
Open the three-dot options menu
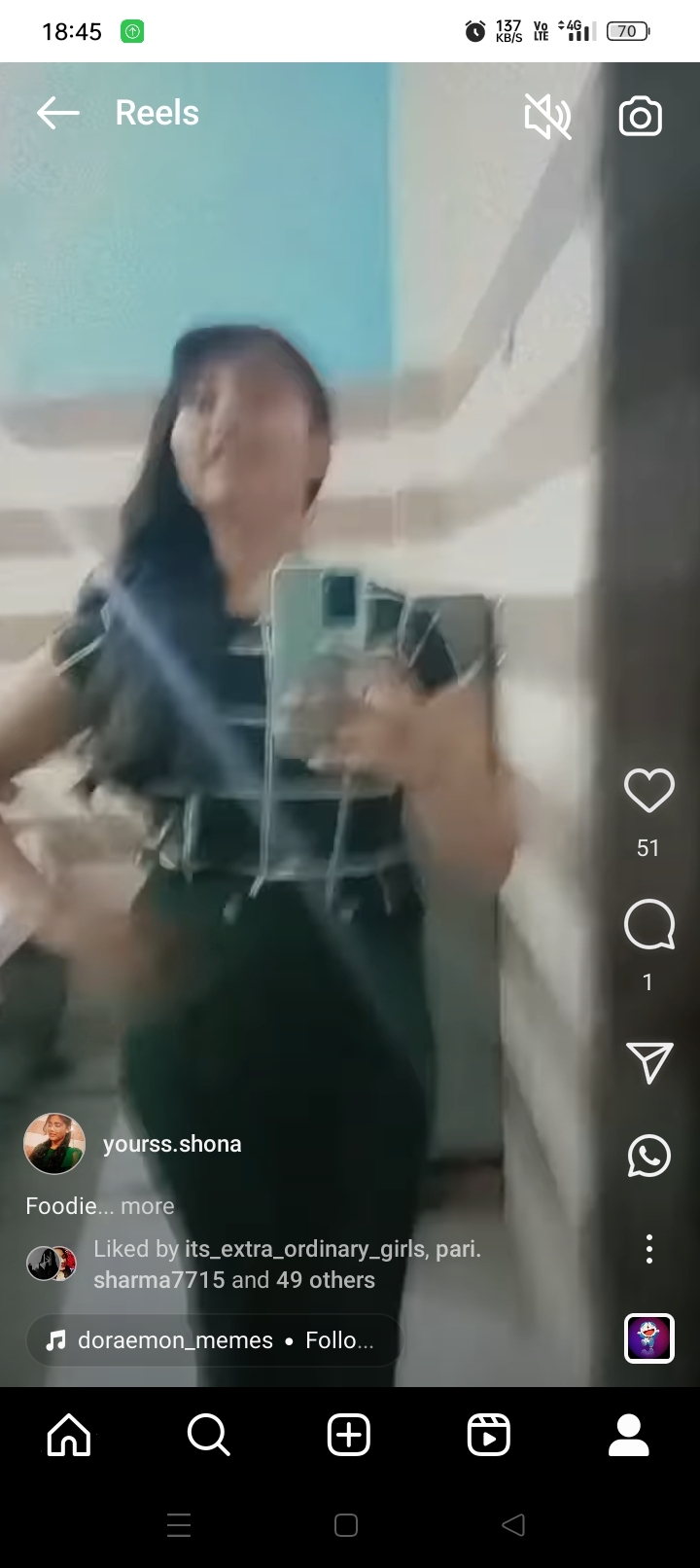coord(648,1249)
